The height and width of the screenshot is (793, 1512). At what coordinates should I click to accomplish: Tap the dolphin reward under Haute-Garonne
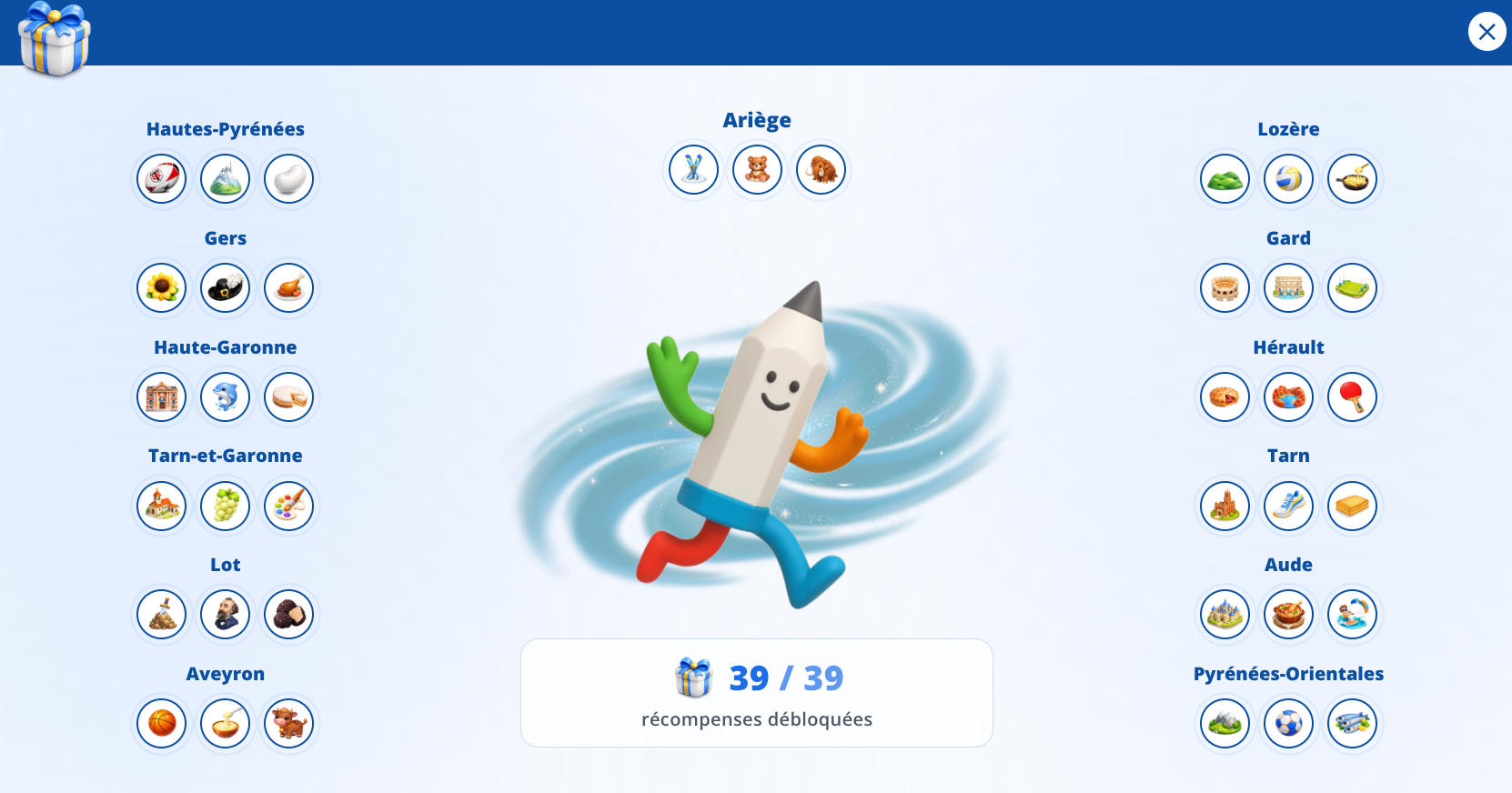pos(226,396)
